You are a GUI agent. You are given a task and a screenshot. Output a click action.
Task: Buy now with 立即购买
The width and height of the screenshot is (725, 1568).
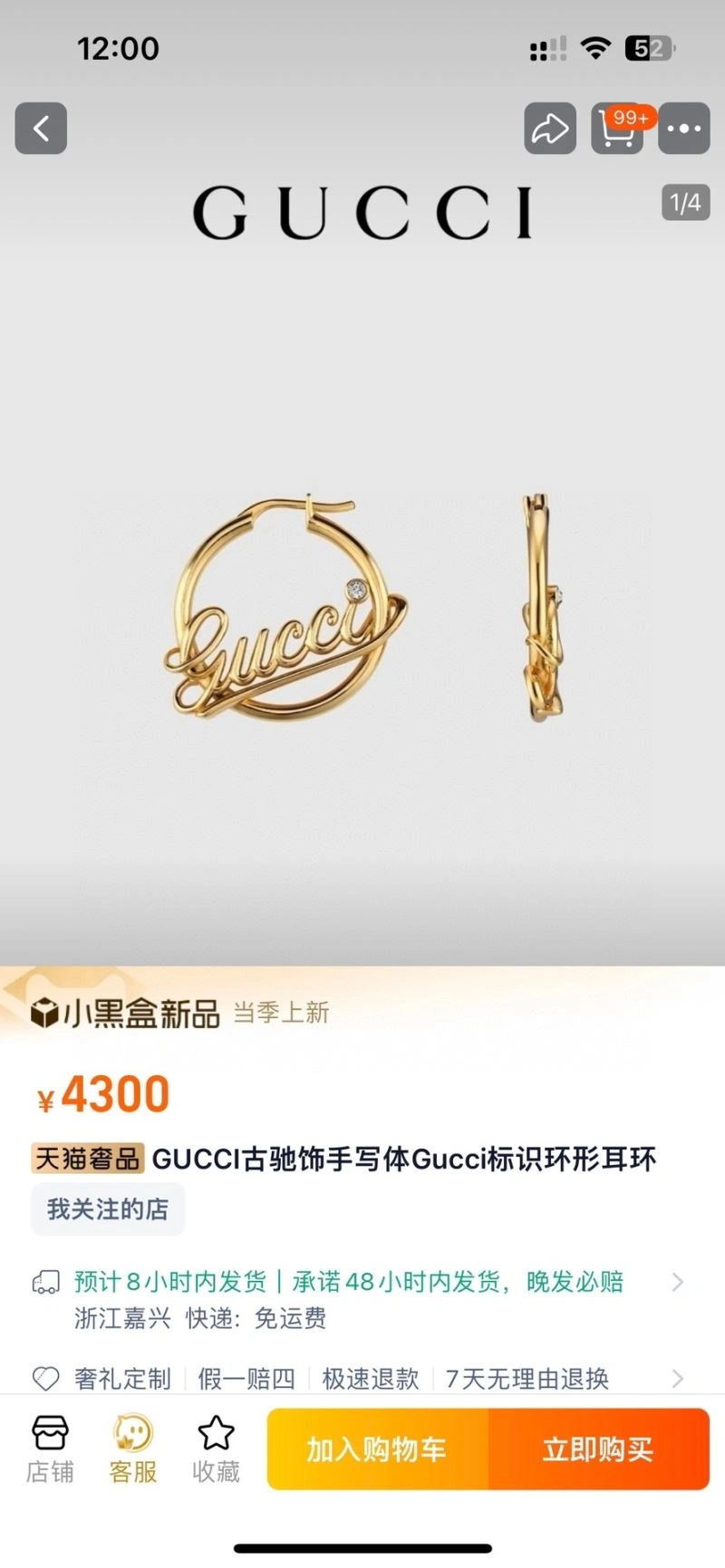[x=598, y=1449]
